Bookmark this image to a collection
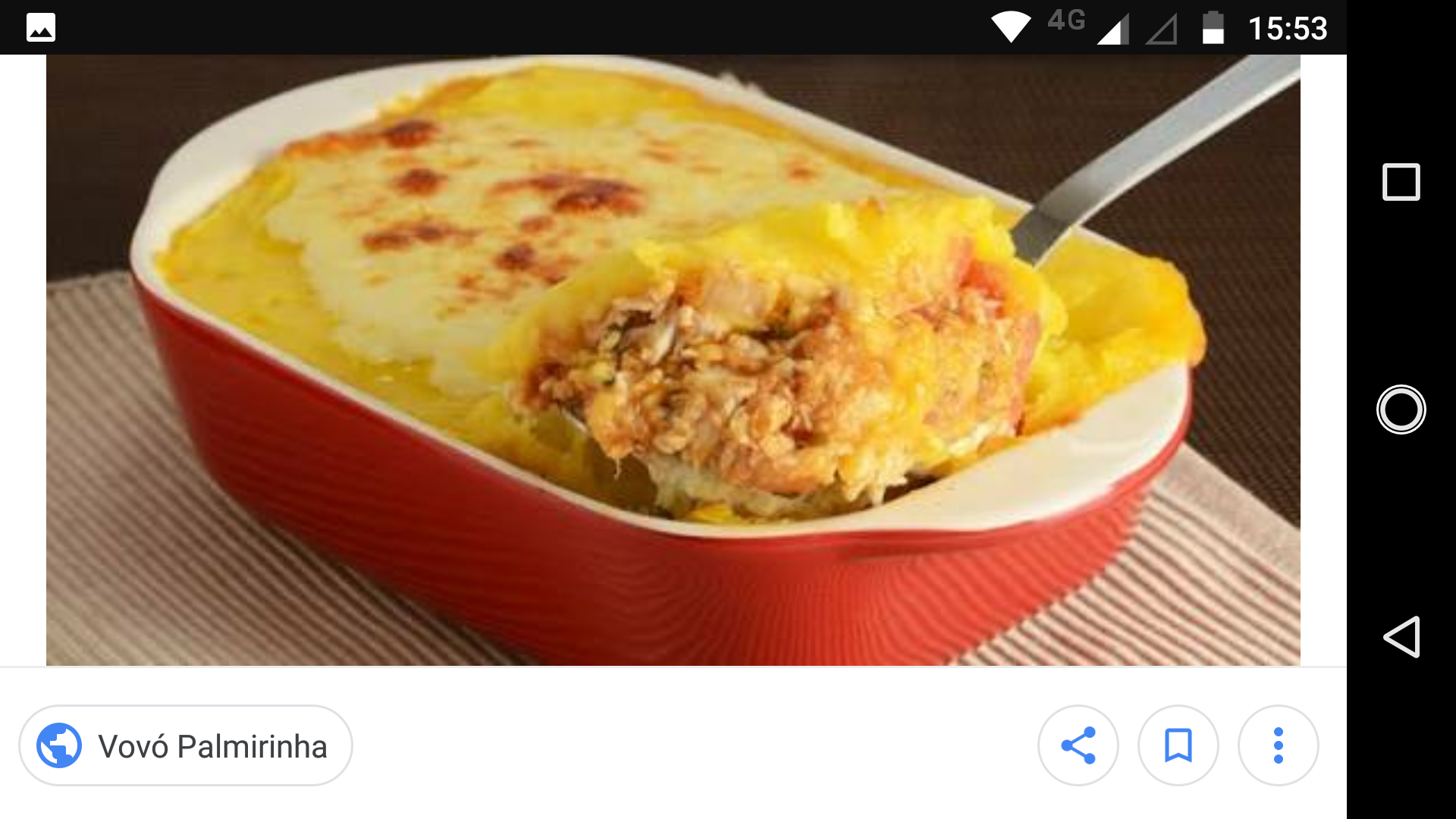The height and width of the screenshot is (819, 1456). [1178, 746]
